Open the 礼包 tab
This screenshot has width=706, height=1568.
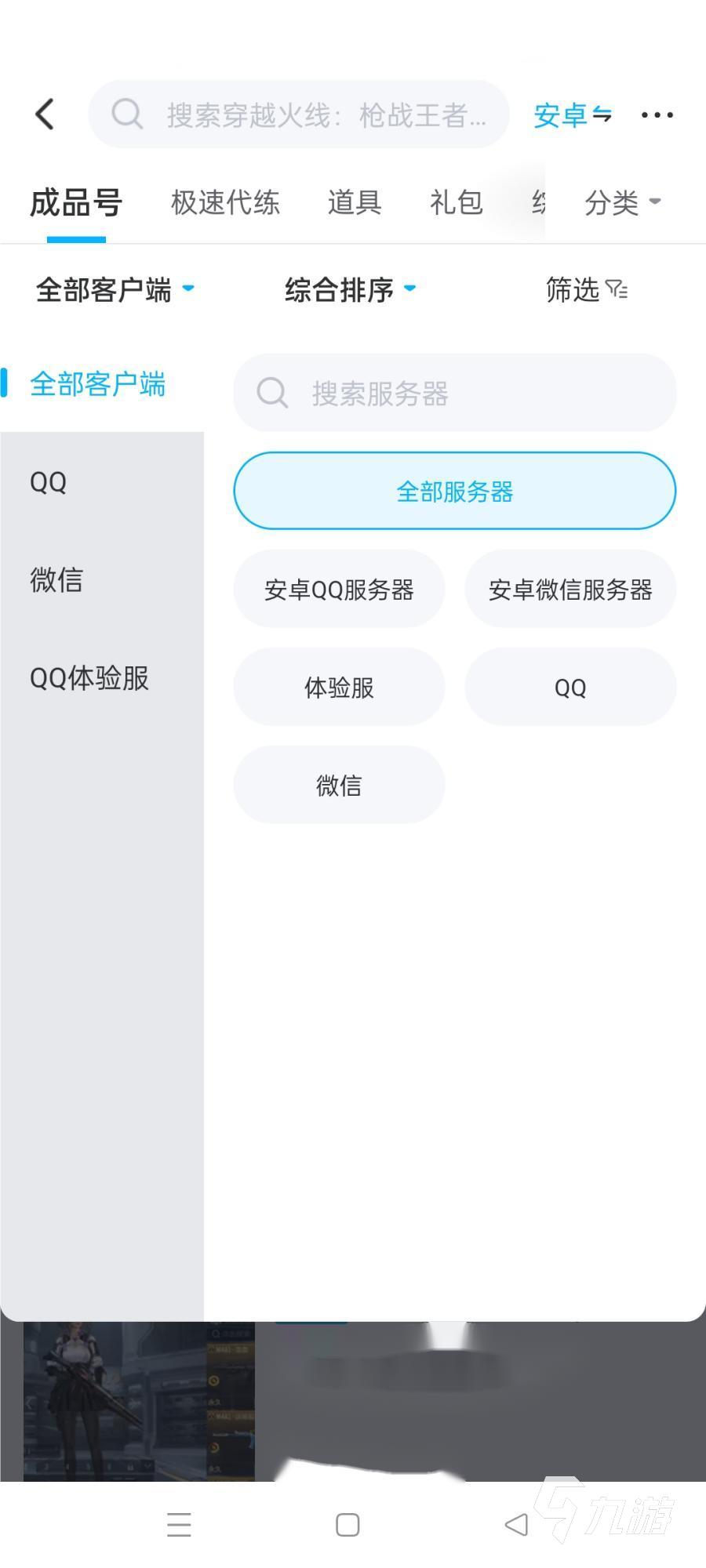(x=456, y=203)
